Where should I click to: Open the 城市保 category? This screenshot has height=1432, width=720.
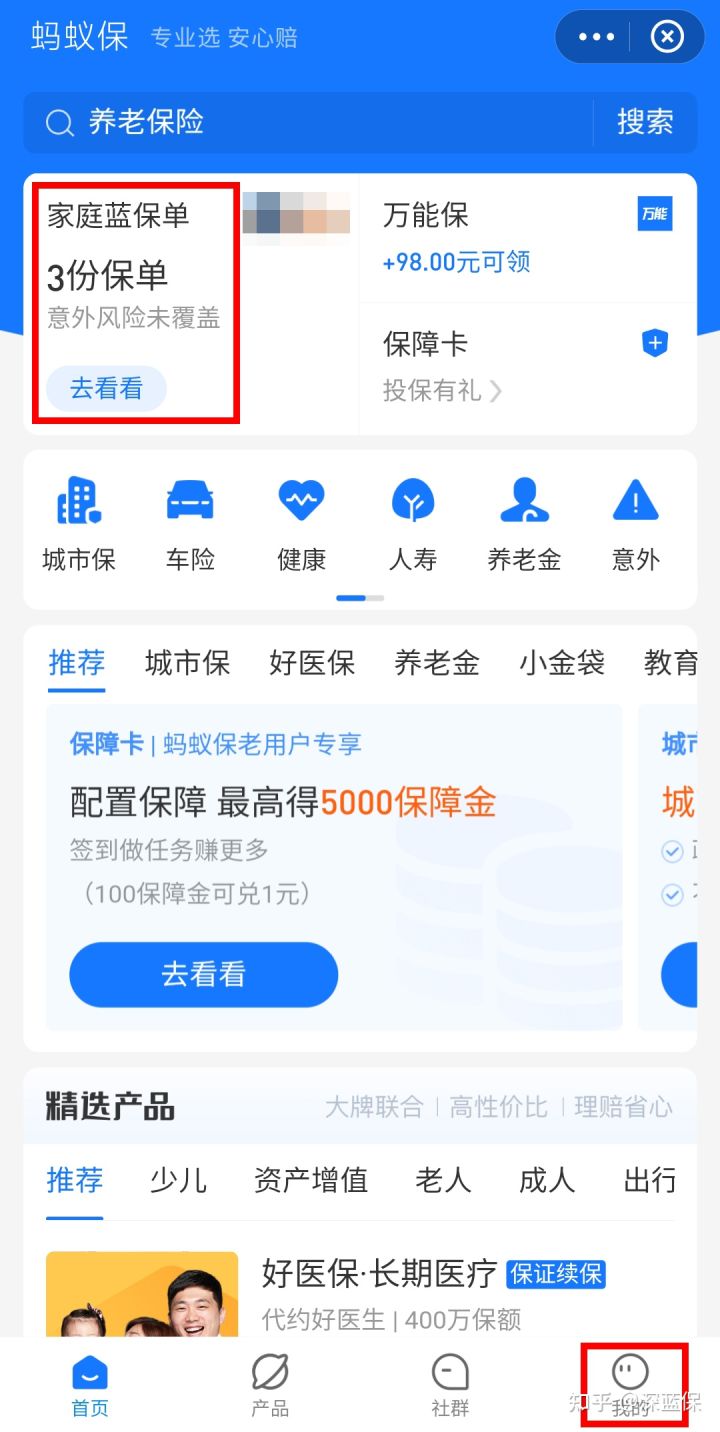79,524
